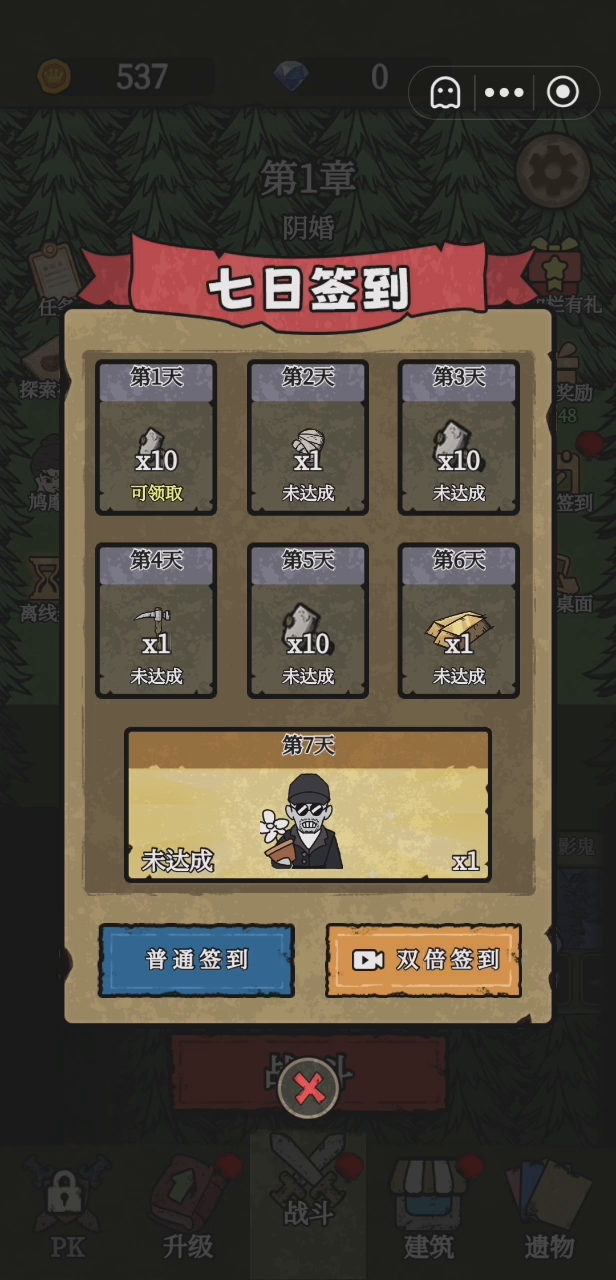Tap the 第2天 reward card
The width and height of the screenshot is (616, 1280).
tap(308, 437)
